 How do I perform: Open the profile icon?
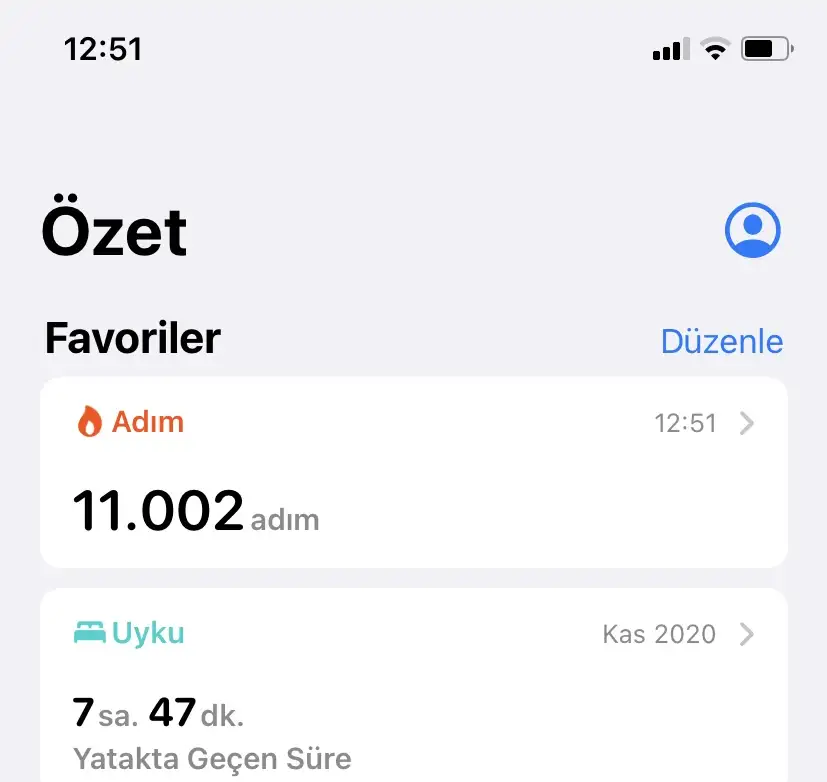coord(752,231)
